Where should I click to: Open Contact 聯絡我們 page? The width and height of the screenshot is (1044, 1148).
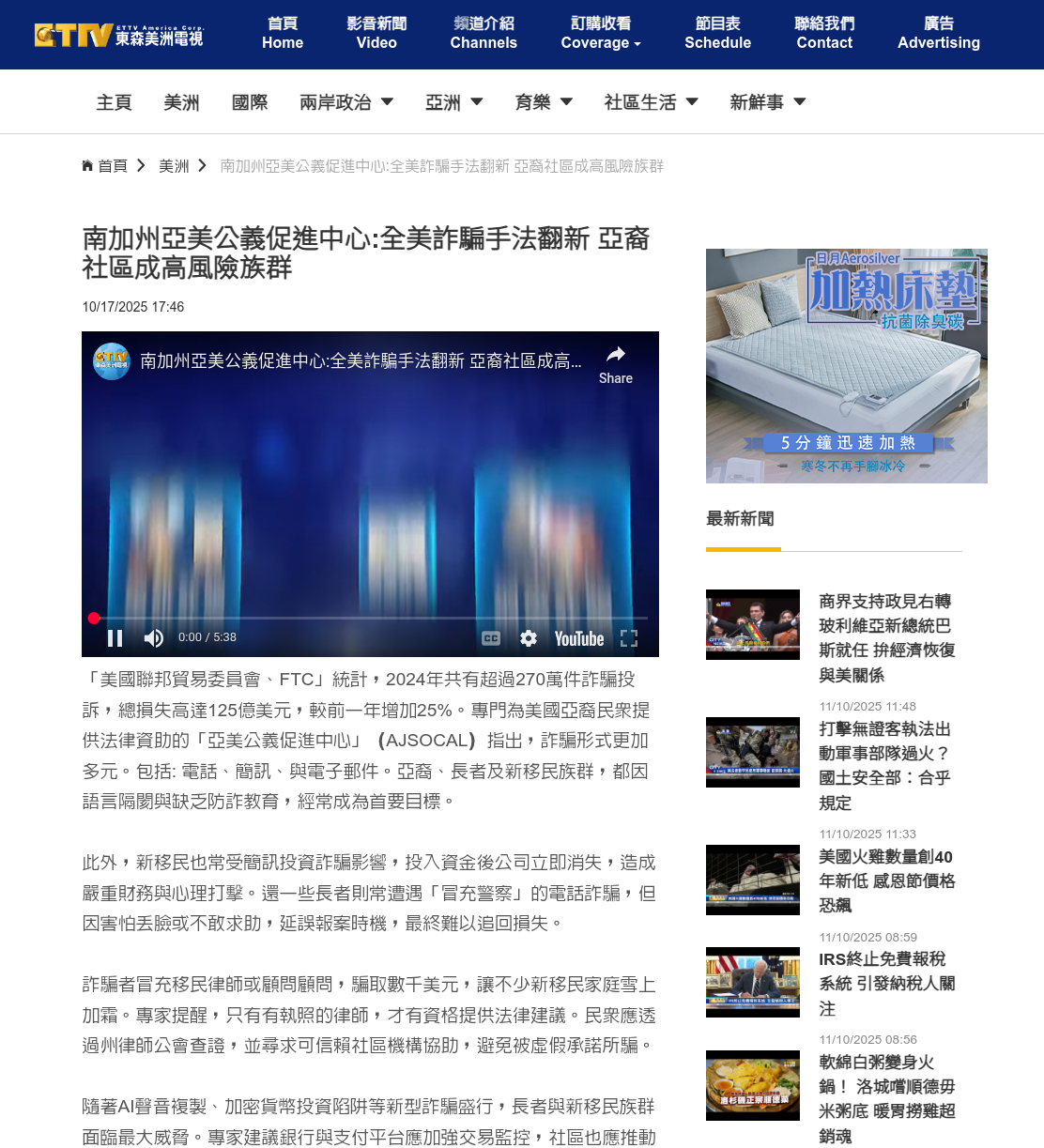[x=824, y=34]
